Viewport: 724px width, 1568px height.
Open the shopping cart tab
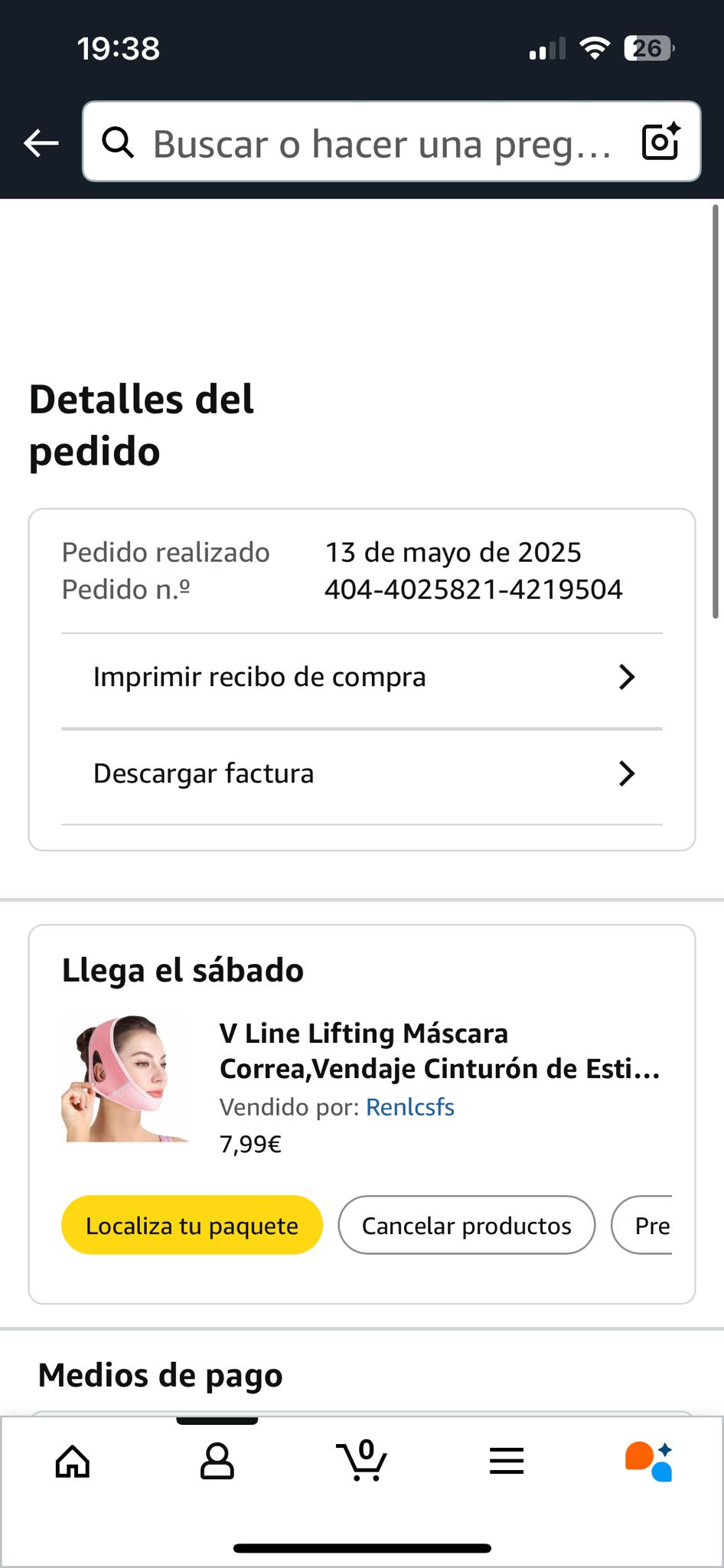(x=361, y=1462)
